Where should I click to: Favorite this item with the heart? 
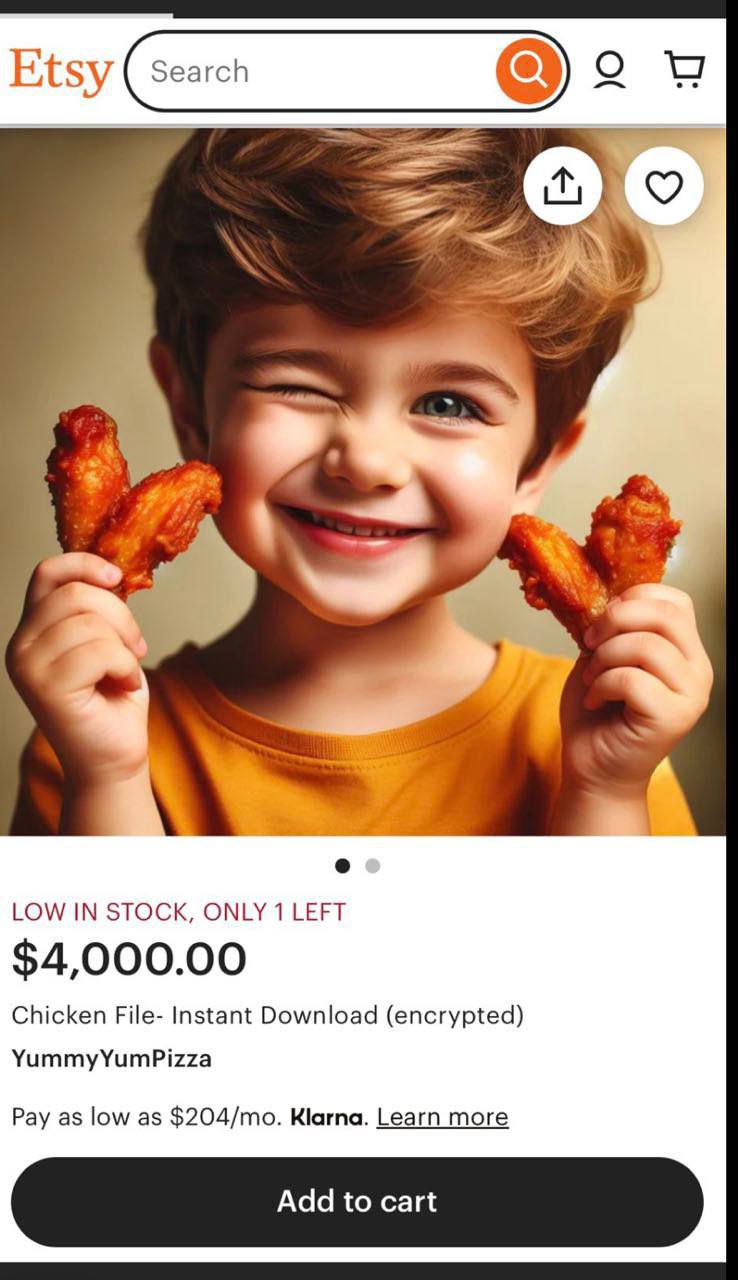pyautogui.click(x=664, y=186)
